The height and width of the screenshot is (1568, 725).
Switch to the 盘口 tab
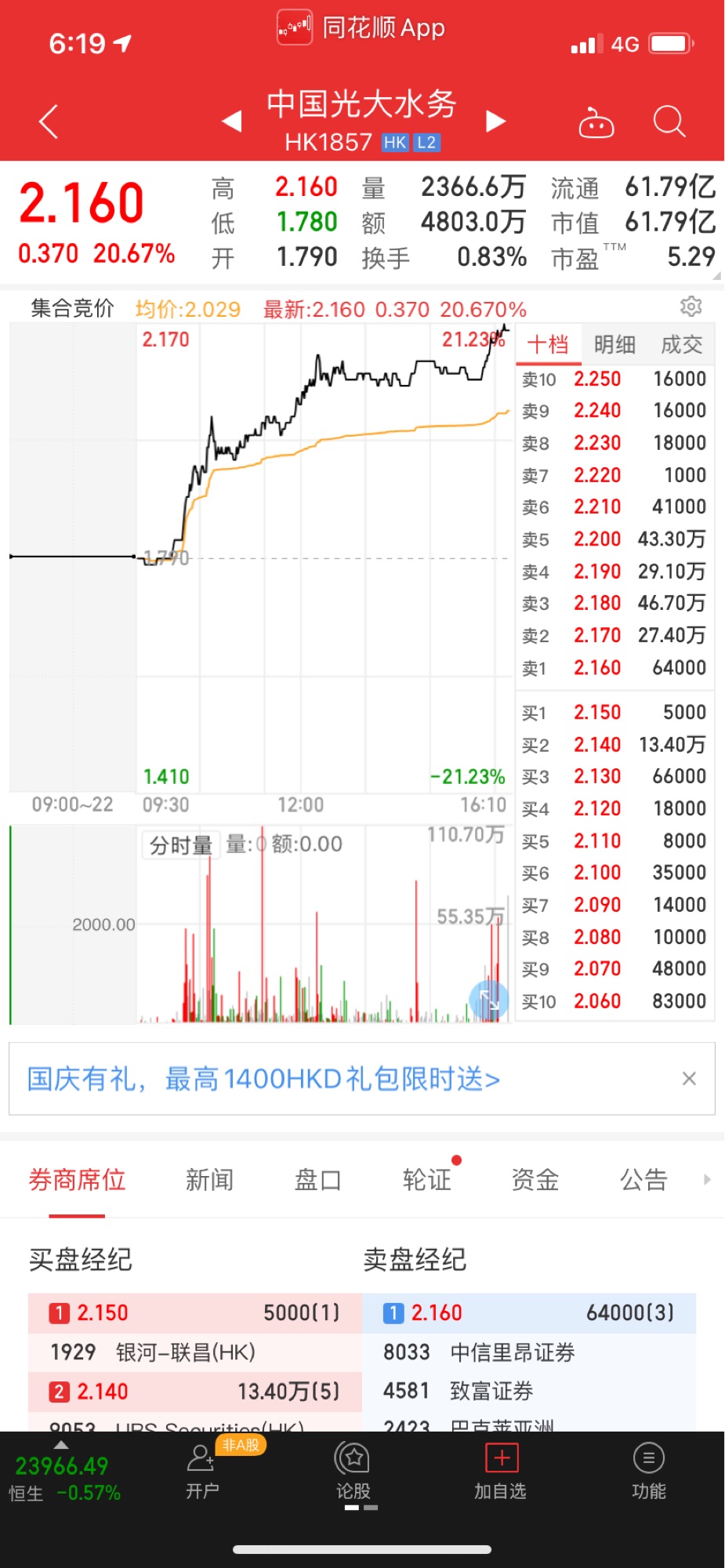pos(317,1179)
